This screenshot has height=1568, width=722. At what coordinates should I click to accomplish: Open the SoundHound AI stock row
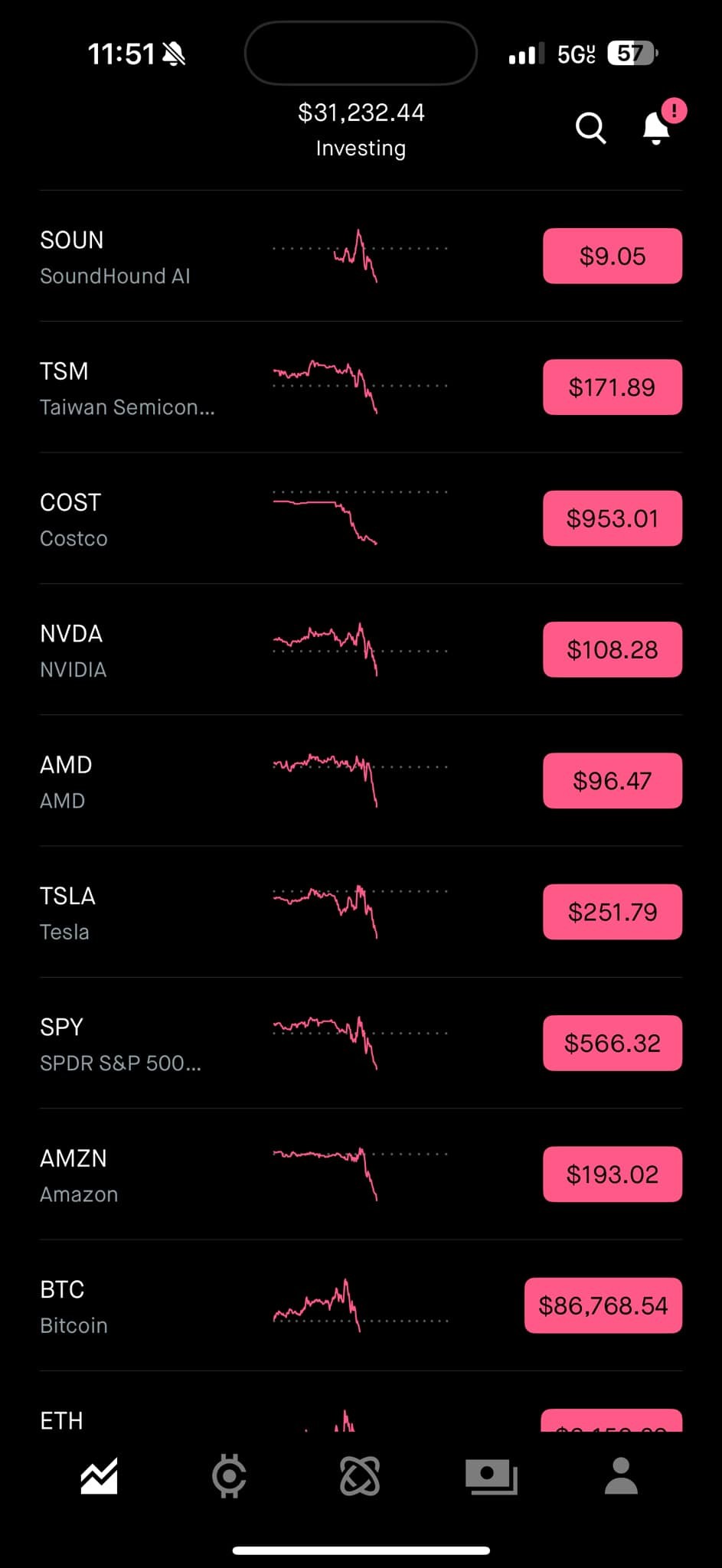(361, 256)
